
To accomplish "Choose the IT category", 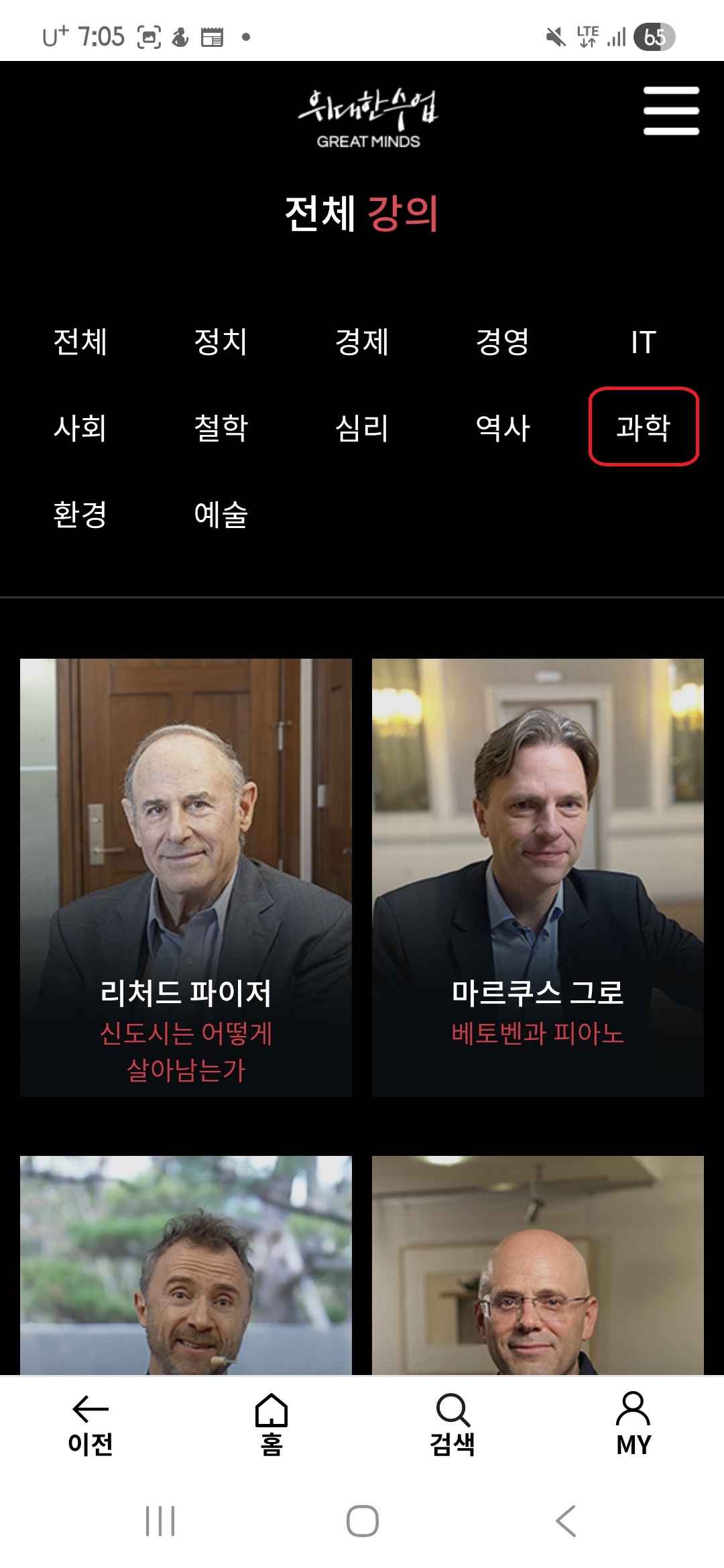I will 643,342.
